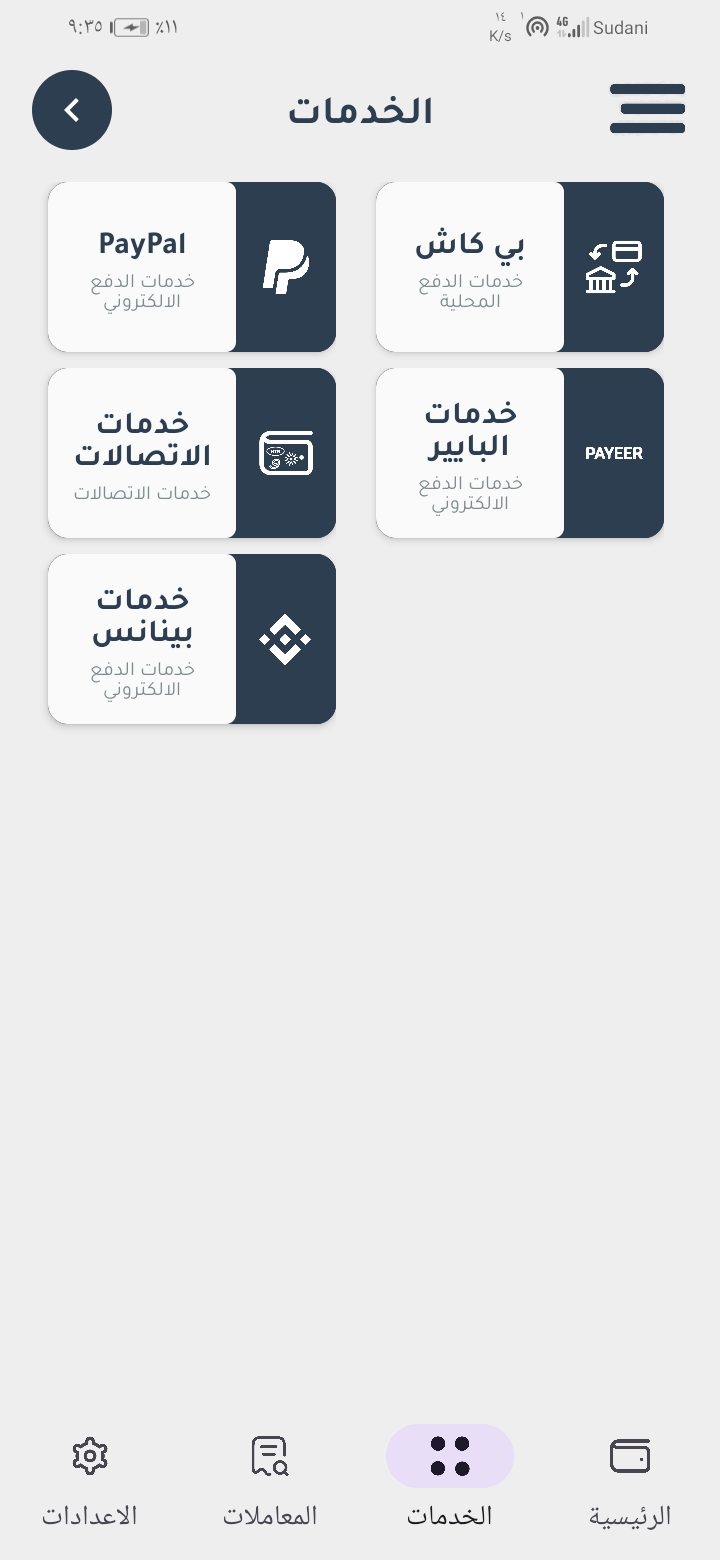720x1560 pixels.
Task: Tap the Sudani network indicator in status bar
Action: (620, 28)
